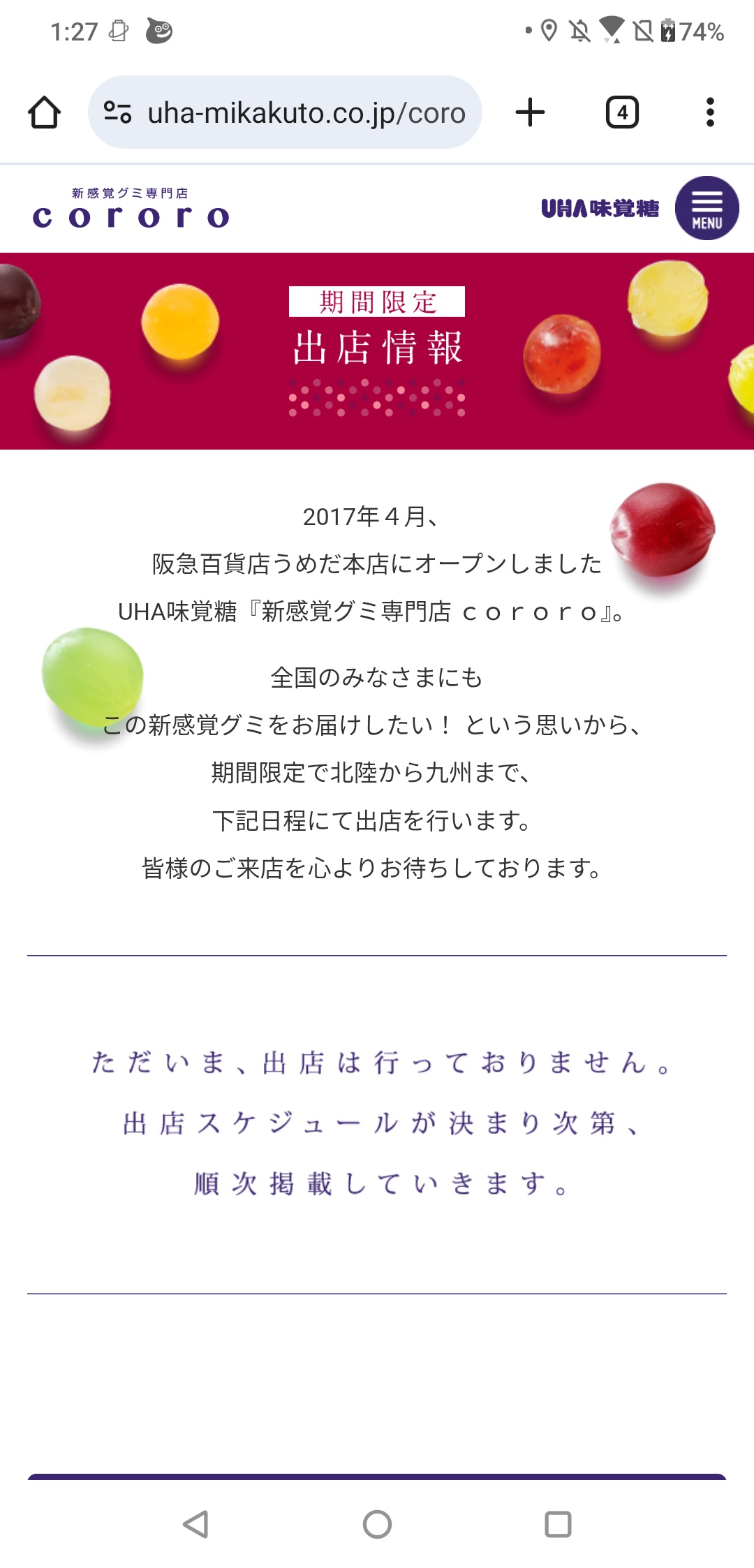Screen dimensions: 754x1568
Task: Tap the address bar showing uha-mikakuto.co.jp
Action: tap(306, 112)
